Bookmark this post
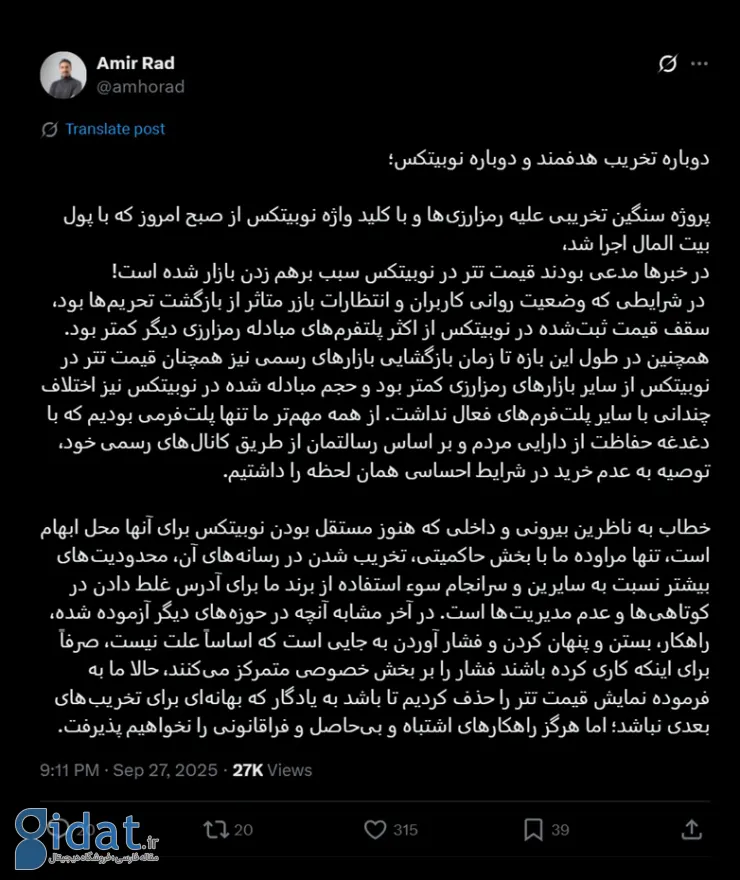The height and width of the screenshot is (880, 740). point(534,829)
